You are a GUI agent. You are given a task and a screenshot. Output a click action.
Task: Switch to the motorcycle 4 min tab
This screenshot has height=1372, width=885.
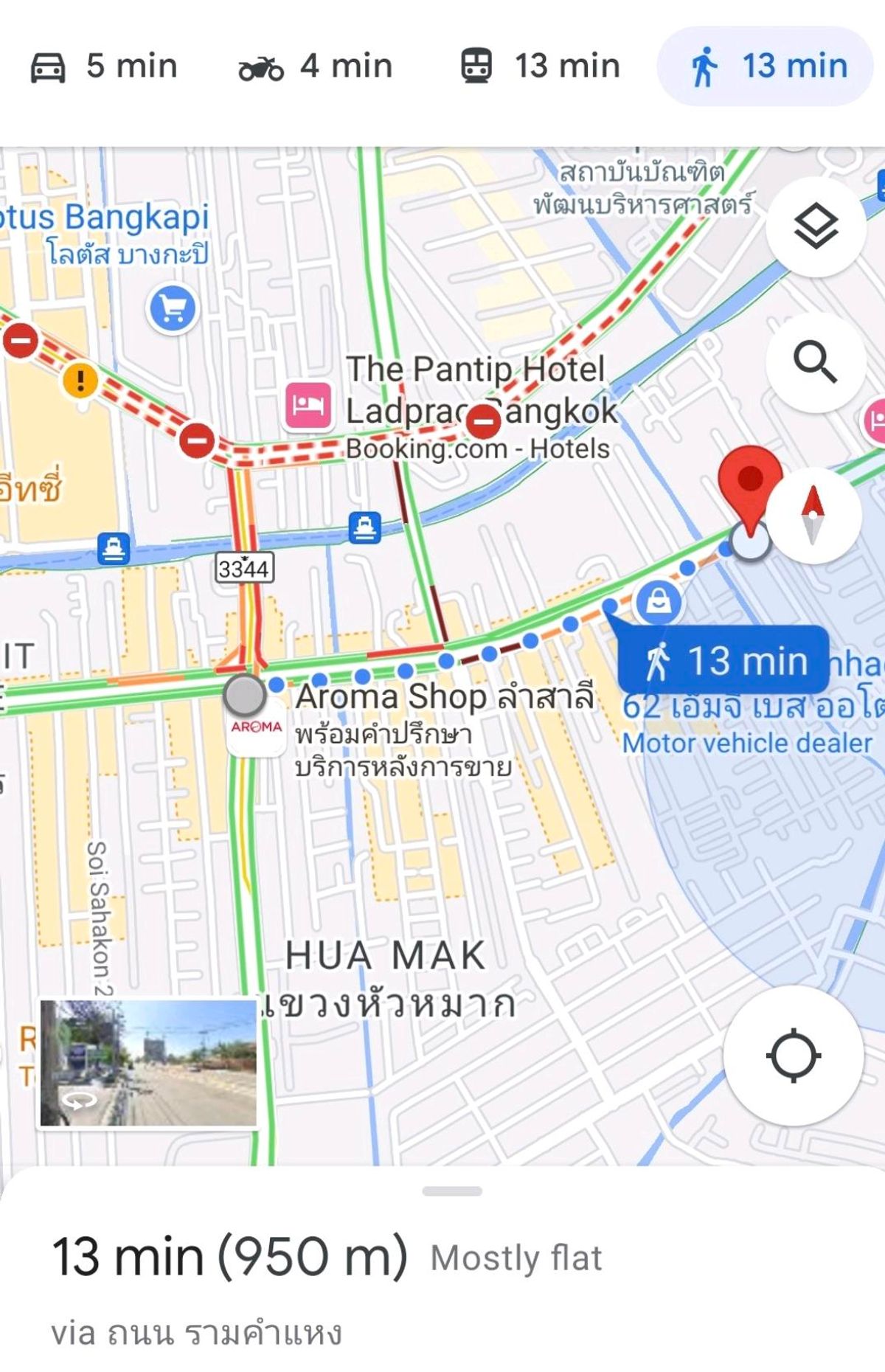(x=317, y=65)
